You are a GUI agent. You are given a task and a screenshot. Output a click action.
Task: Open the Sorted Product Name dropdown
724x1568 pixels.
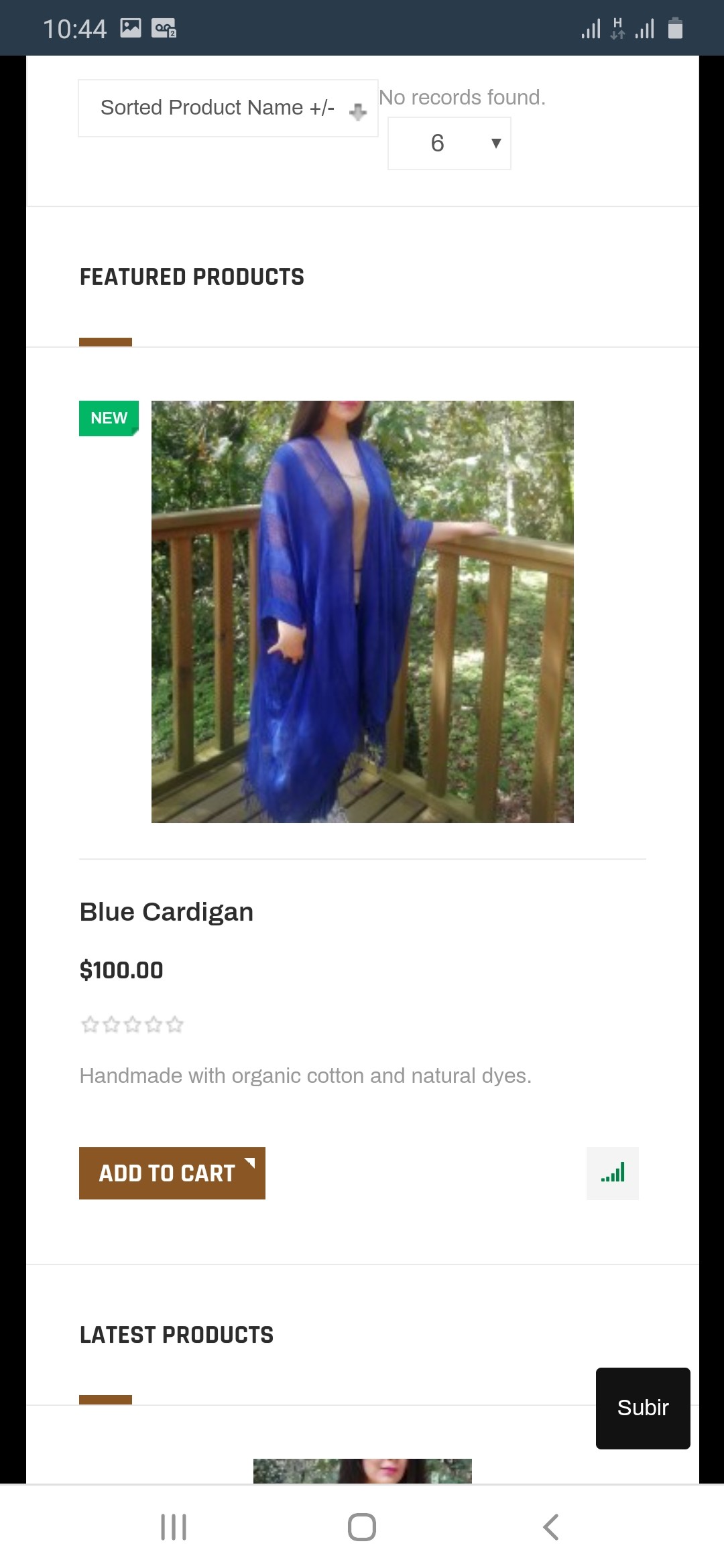227,108
